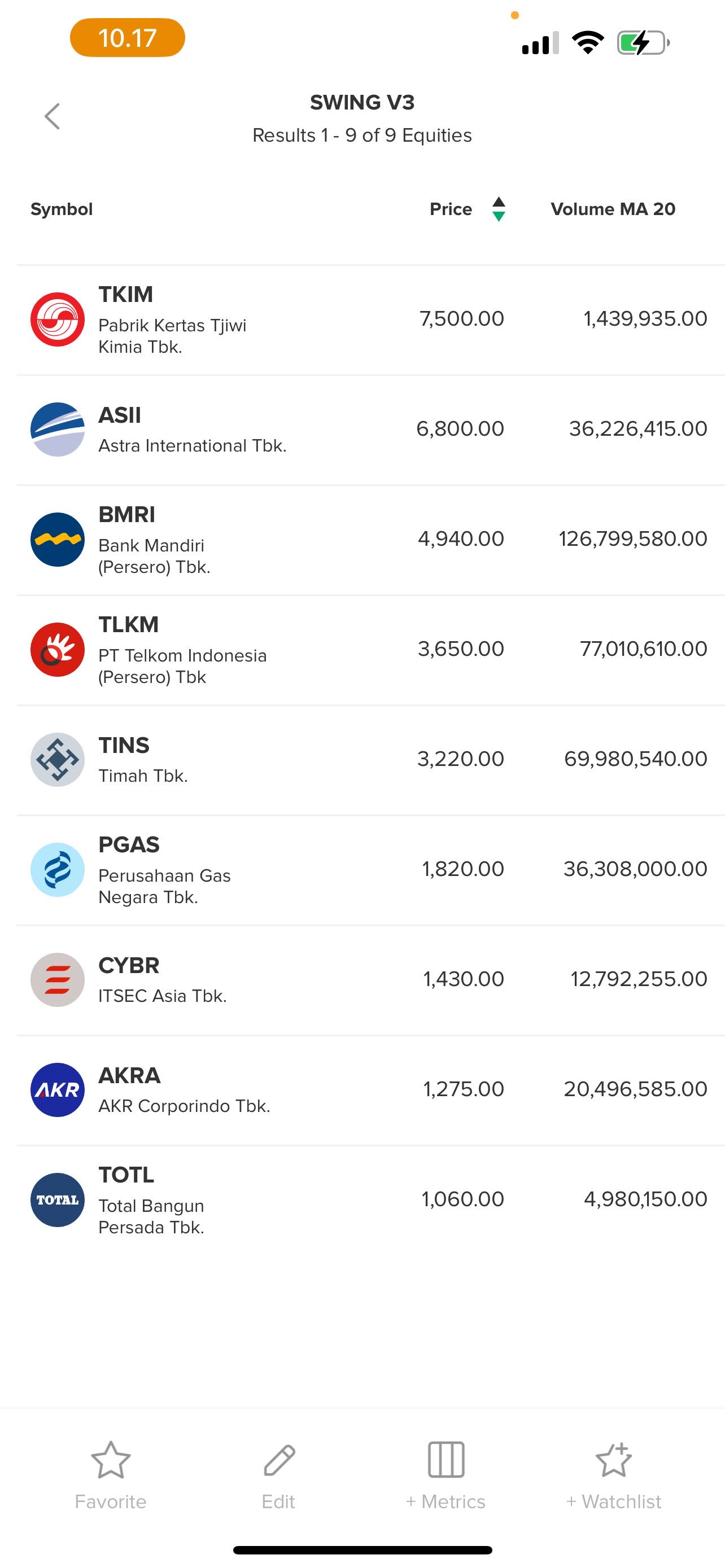725x1568 pixels.
Task: Open AKRA AKR Corporindo row
Action: click(x=362, y=1089)
